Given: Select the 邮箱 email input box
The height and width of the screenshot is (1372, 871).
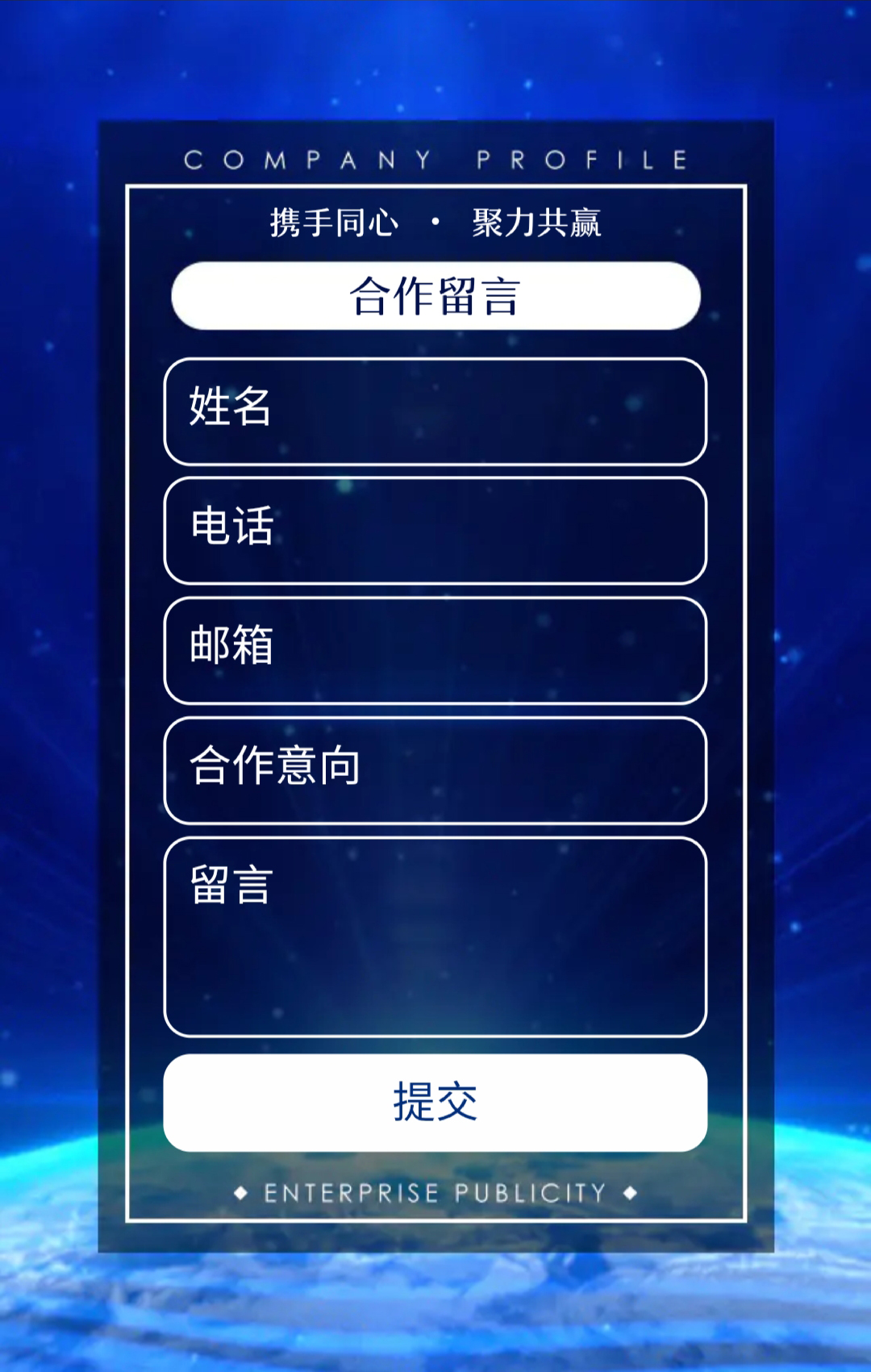Looking at the screenshot, I should [x=435, y=650].
